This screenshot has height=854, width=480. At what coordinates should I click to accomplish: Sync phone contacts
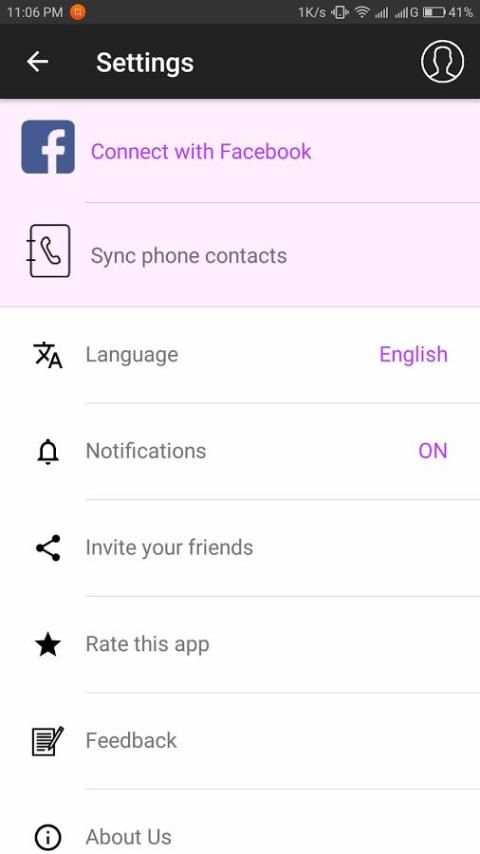[x=240, y=255]
